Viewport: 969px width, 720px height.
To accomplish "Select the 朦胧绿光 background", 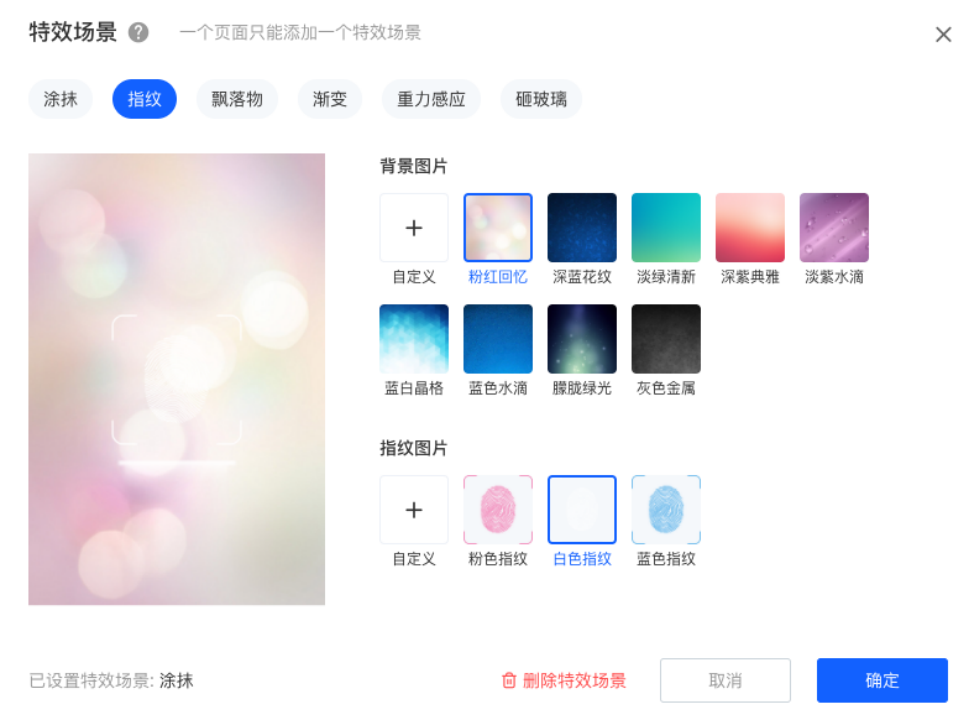I will pyautogui.click(x=582, y=339).
